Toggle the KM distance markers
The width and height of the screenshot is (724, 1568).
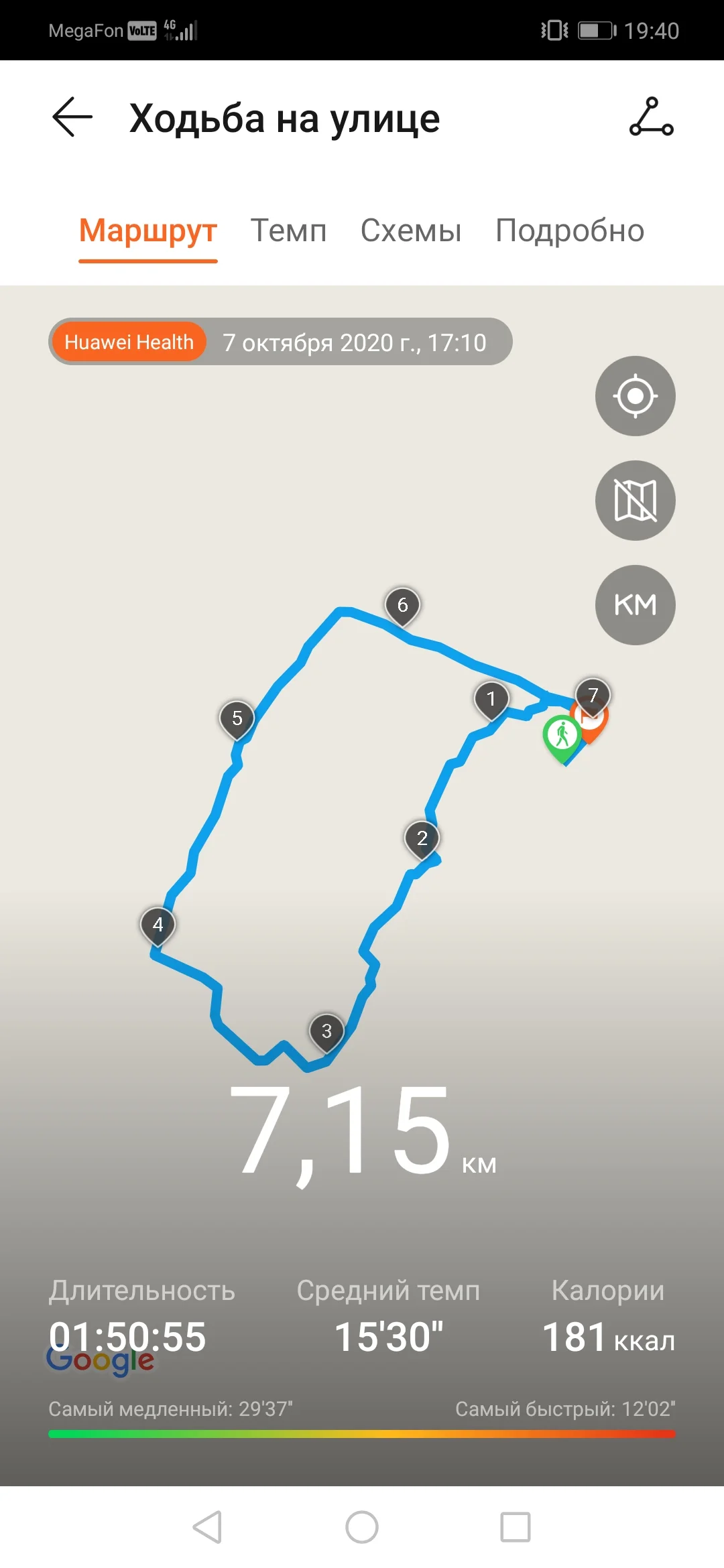tap(635, 605)
